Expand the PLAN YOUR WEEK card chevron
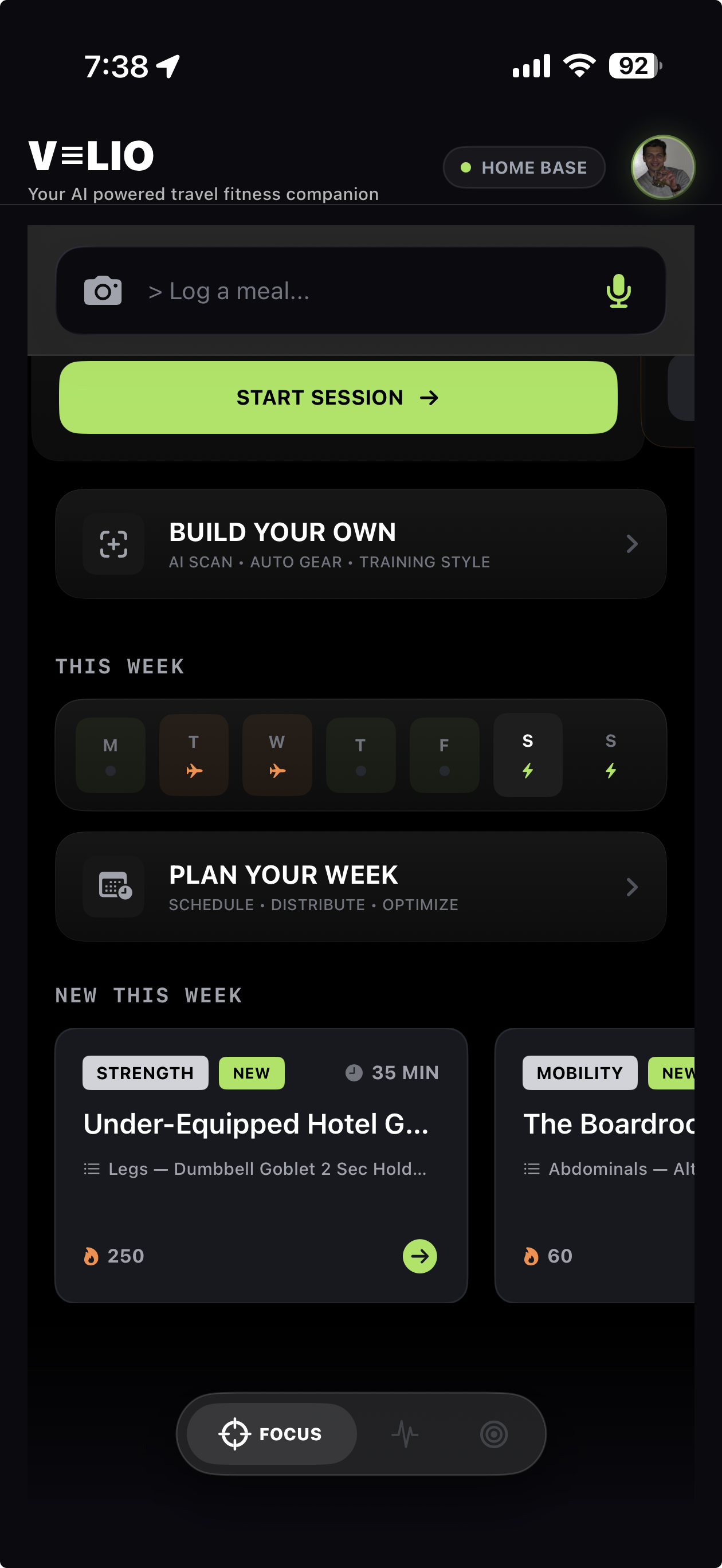Screen dimensions: 722x1568 click(x=632, y=887)
